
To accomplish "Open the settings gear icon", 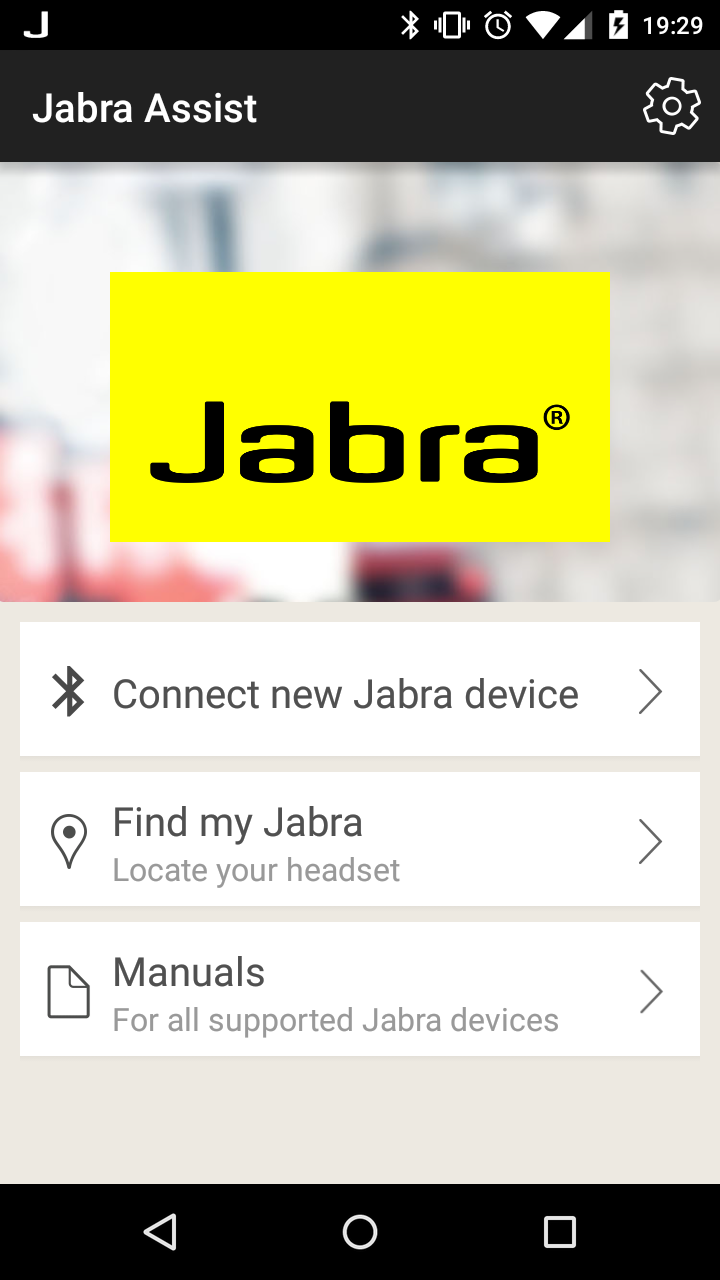I will 671,106.
